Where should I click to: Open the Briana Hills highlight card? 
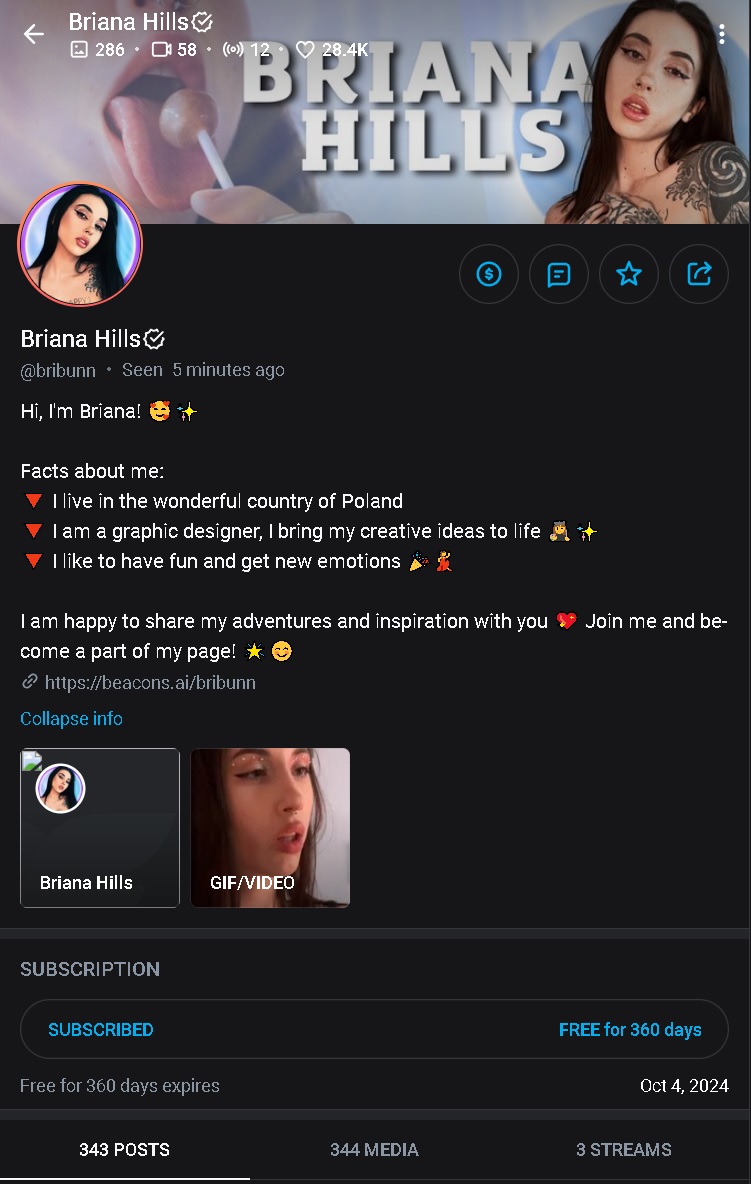[x=100, y=828]
